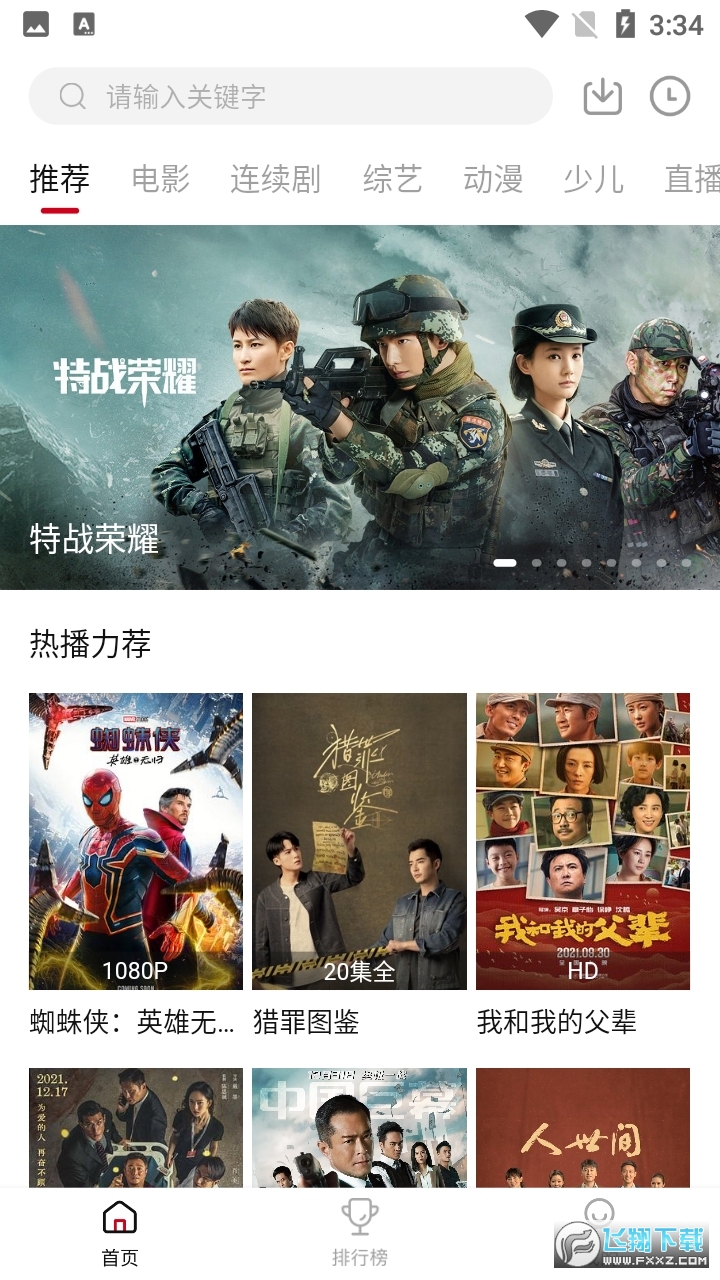This screenshot has width=720, height=1280.
Task: Open the 人世间 poster card
Action: click(582, 1127)
